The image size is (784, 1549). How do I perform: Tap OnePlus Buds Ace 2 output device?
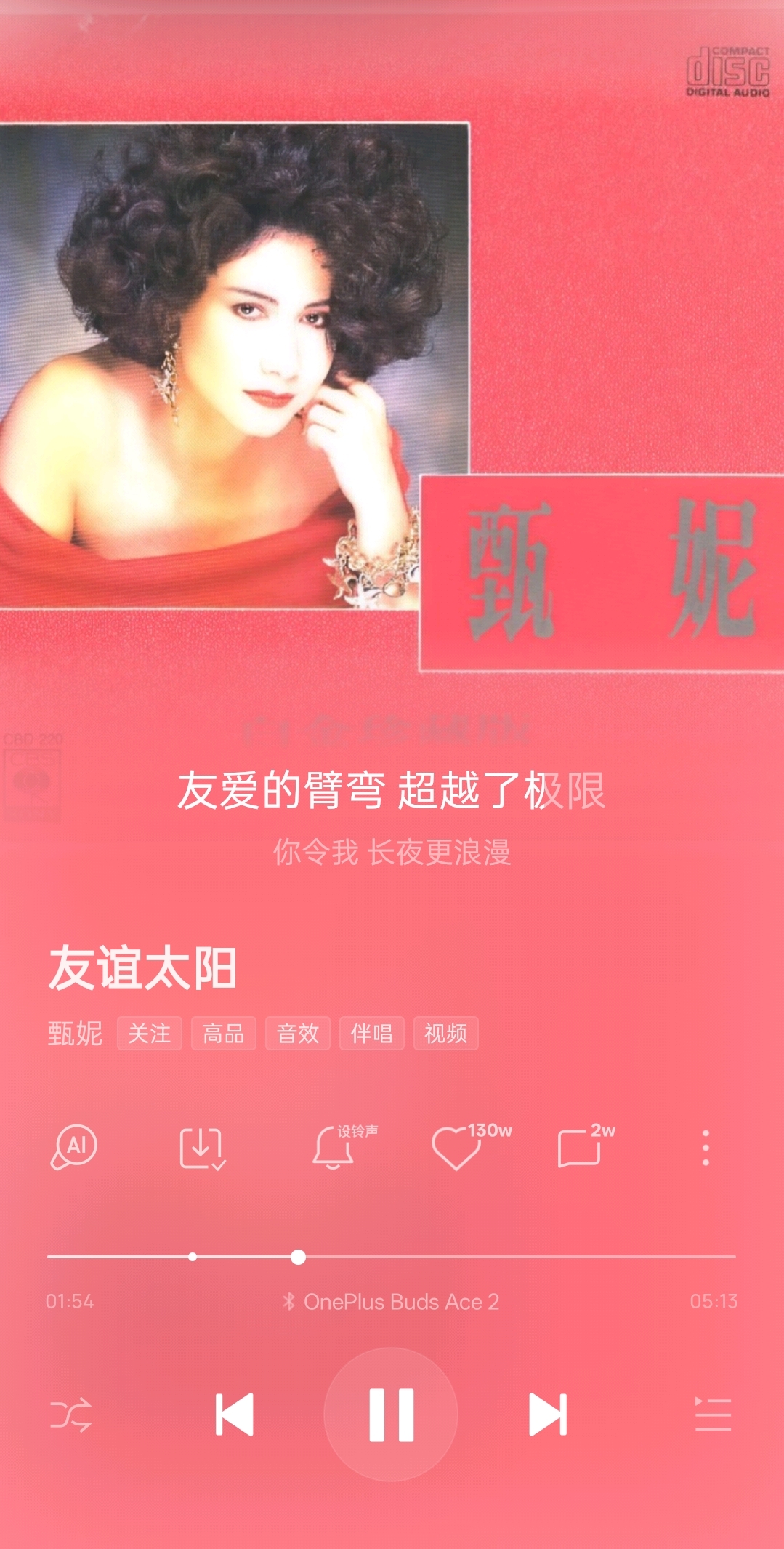click(x=392, y=1302)
